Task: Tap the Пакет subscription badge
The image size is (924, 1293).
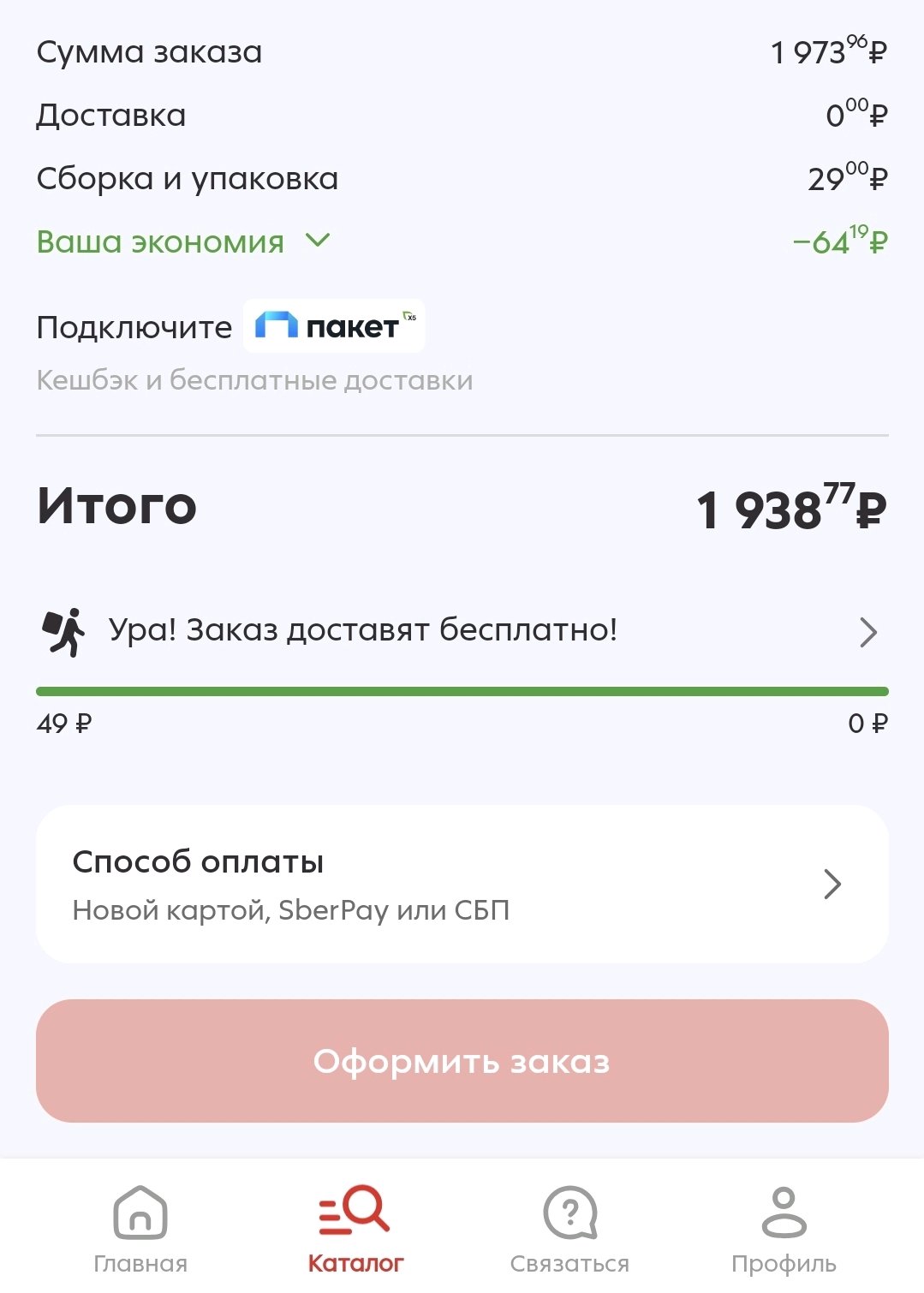Action: [334, 326]
